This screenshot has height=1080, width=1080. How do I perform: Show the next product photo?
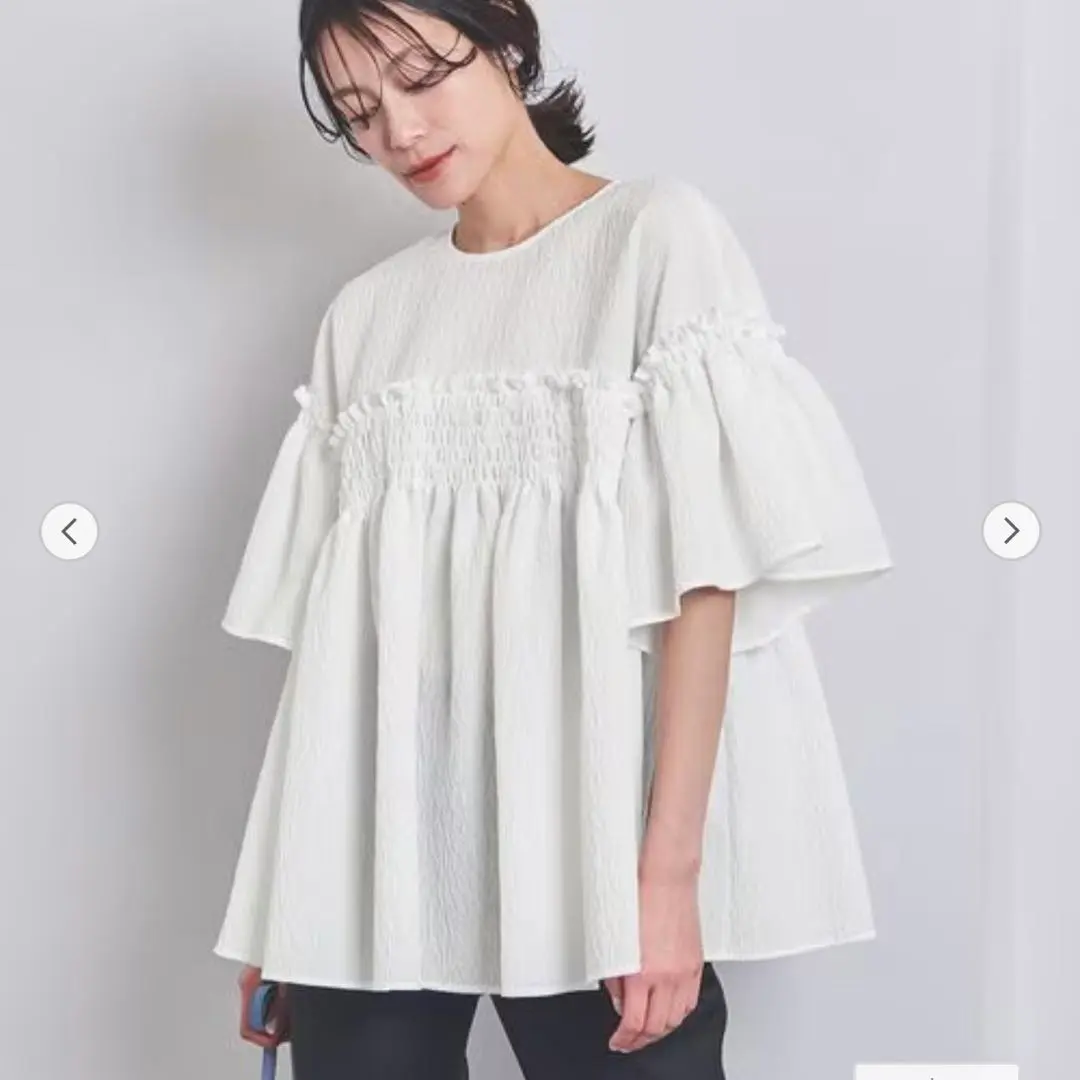pos(1010,531)
